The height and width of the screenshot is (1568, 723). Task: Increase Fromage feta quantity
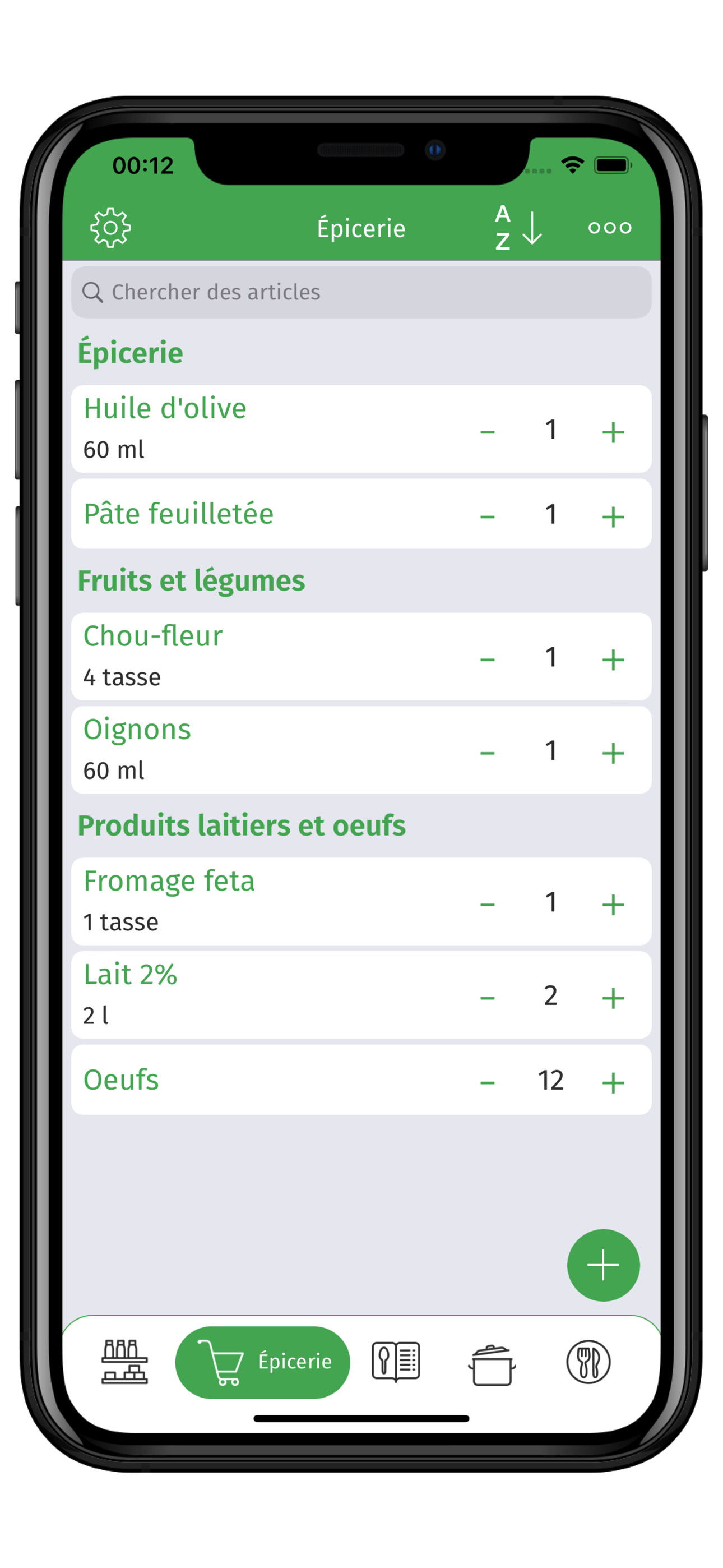pyautogui.click(x=613, y=905)
